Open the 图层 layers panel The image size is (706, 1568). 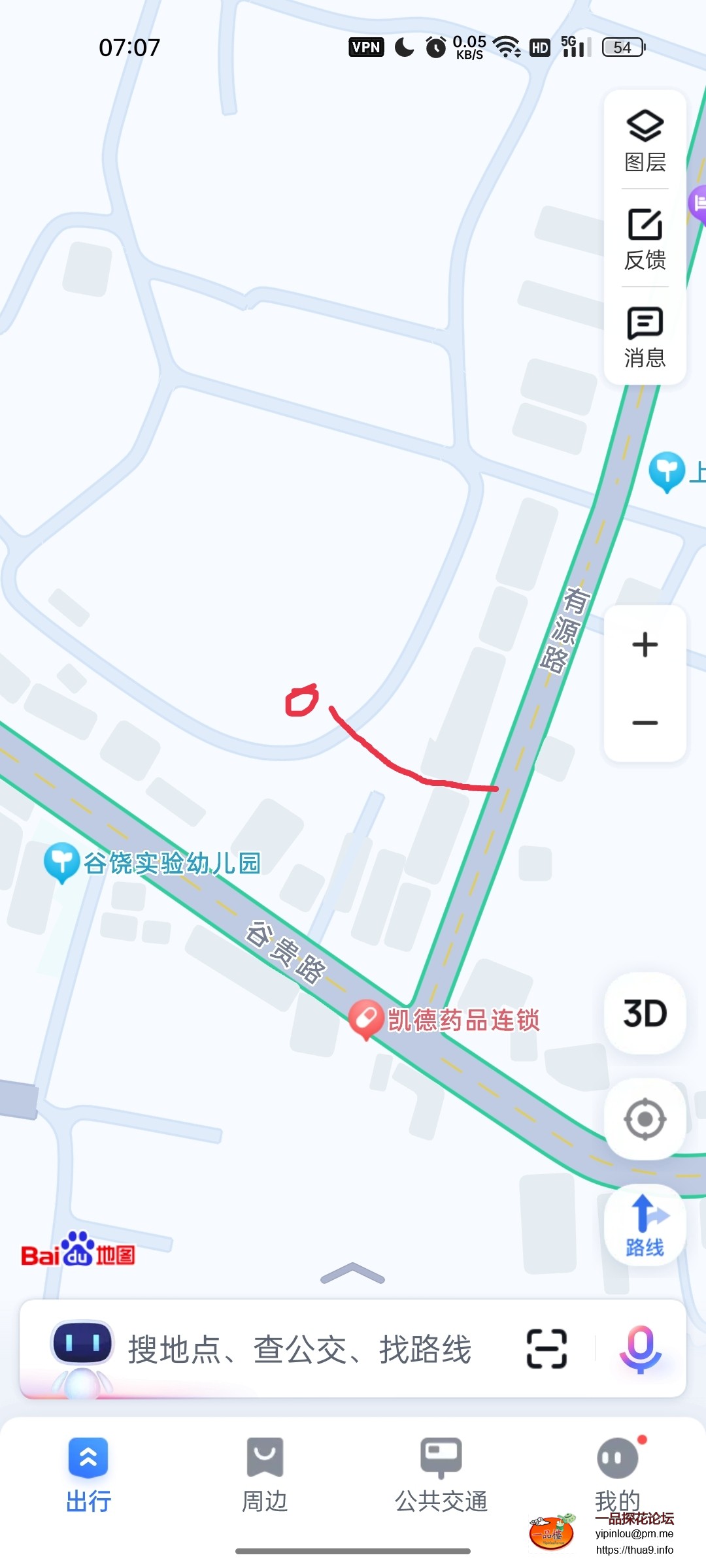point(645,140)
